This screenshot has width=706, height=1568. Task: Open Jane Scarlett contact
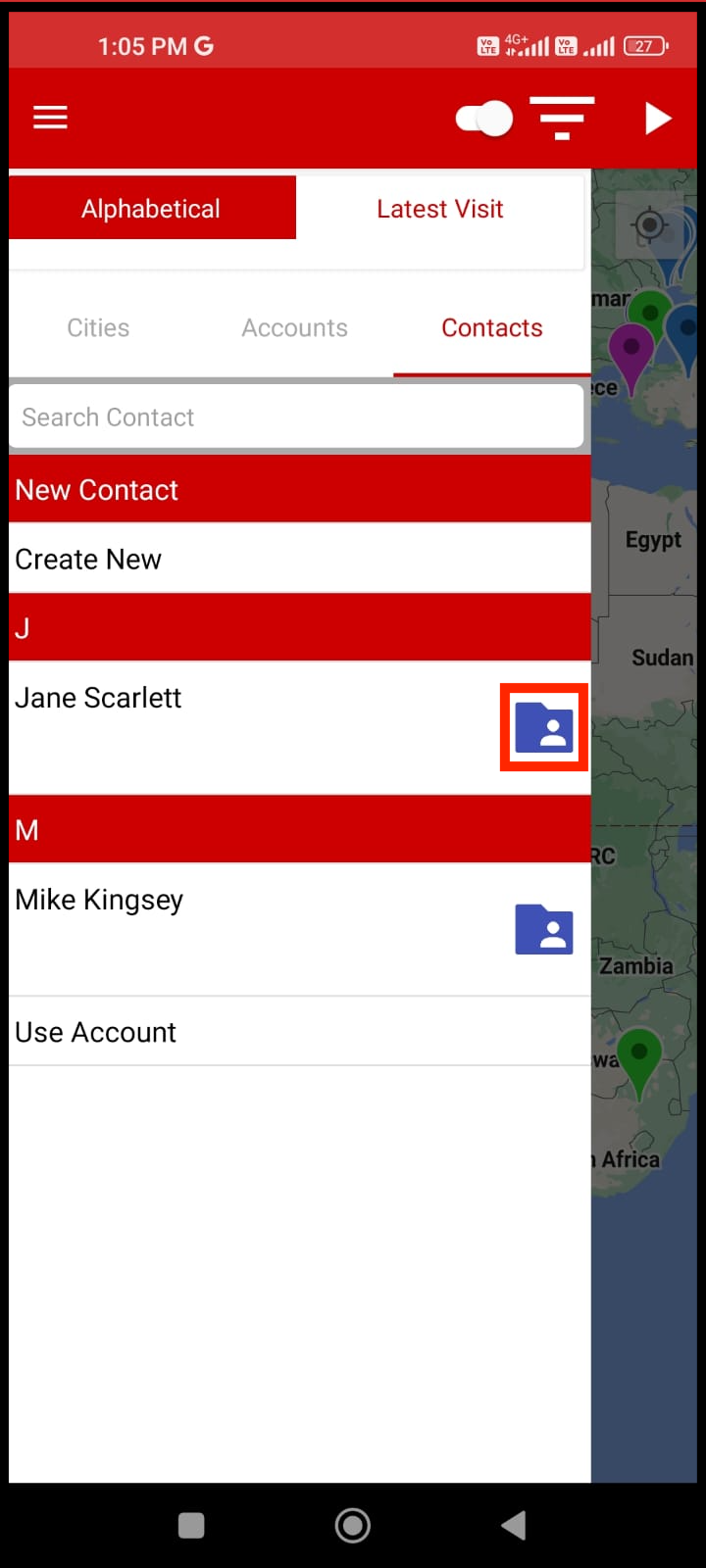(x=98, y=698)
